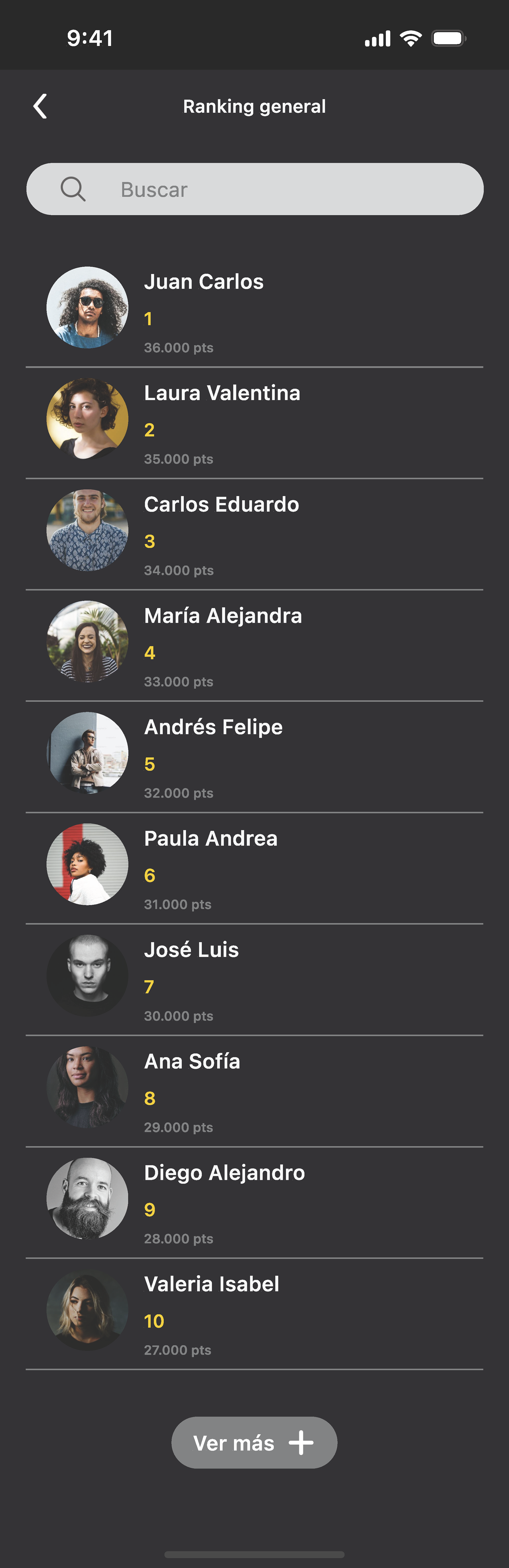Image resolution: width=509 pixels, height=1568 pixels.
Task: Open Andrés Felipe's row
Action: 254,757
